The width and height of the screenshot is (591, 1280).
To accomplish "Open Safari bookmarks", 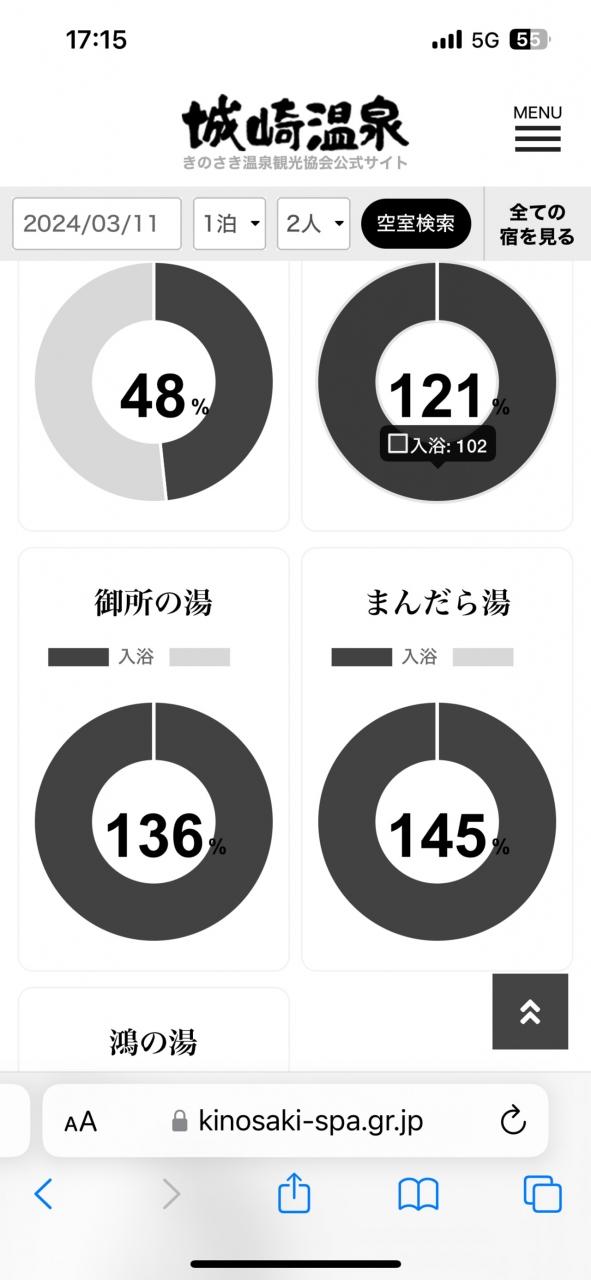I will tap(418, 1193).
